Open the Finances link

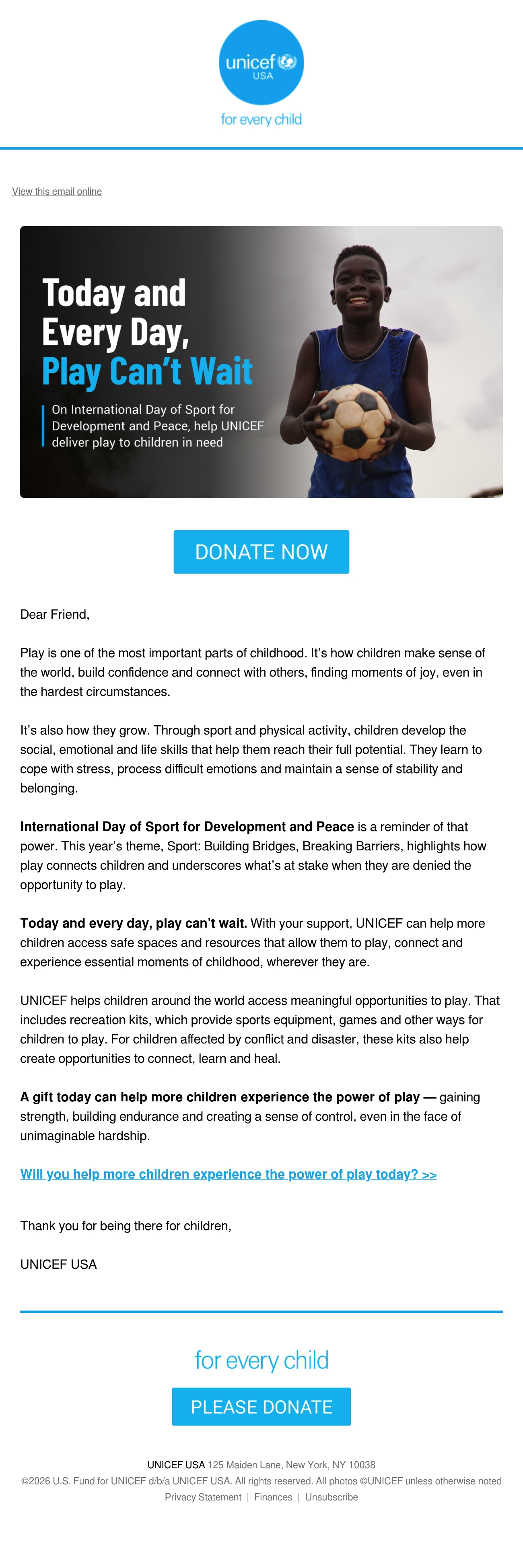(273, 1497)
